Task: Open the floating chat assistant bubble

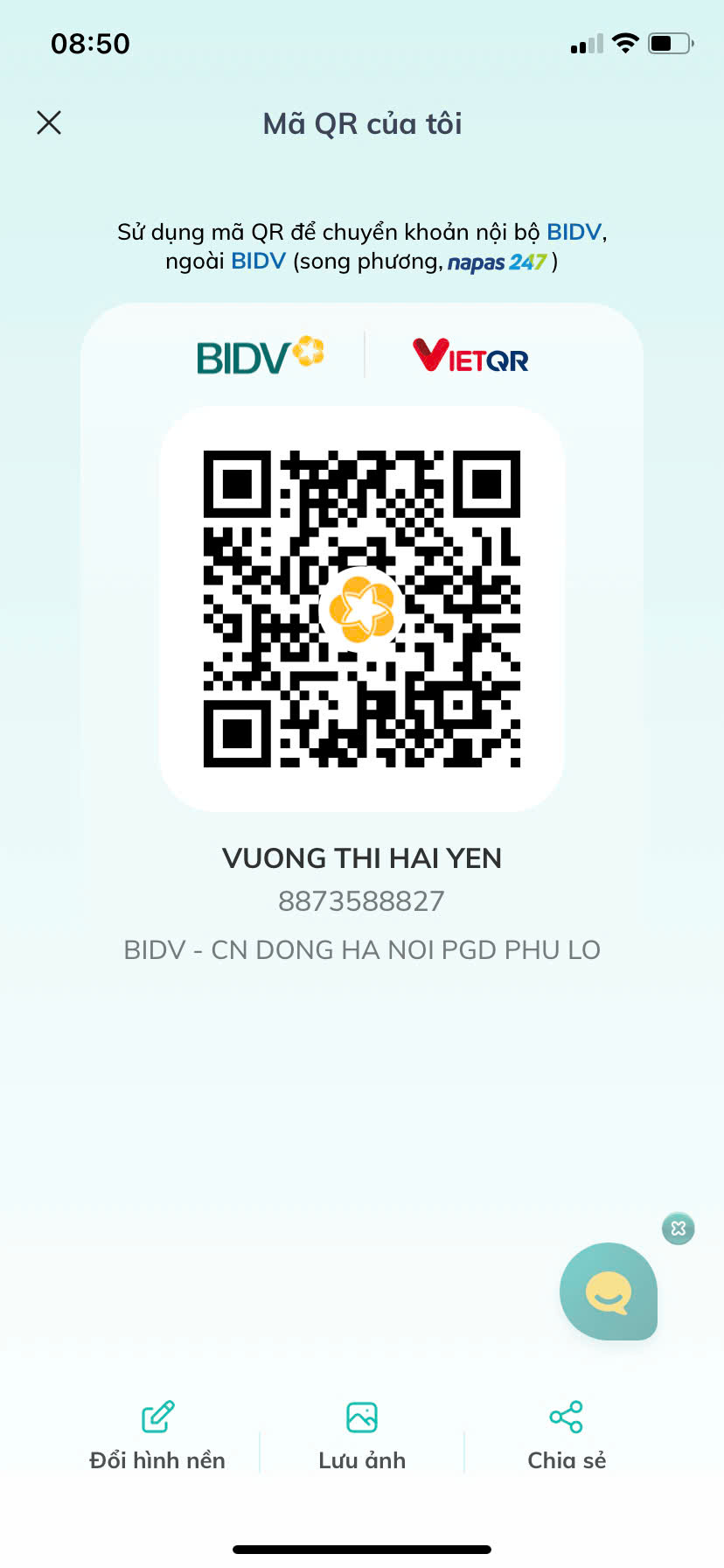Action: click(x=609, y=1291)
